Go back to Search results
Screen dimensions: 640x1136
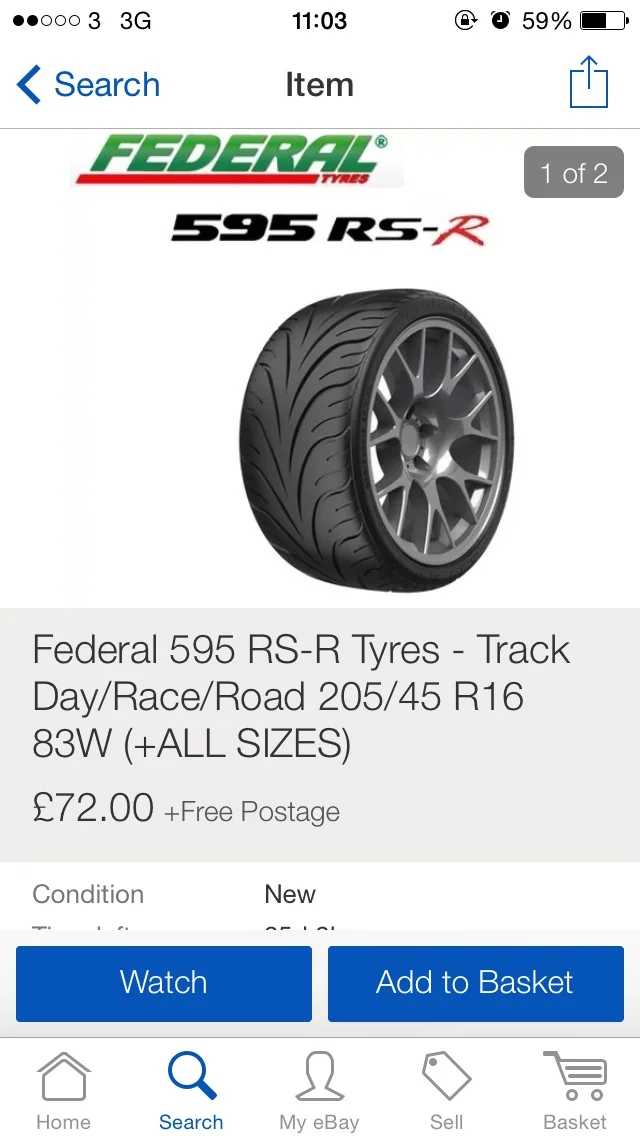click(88, 85)
